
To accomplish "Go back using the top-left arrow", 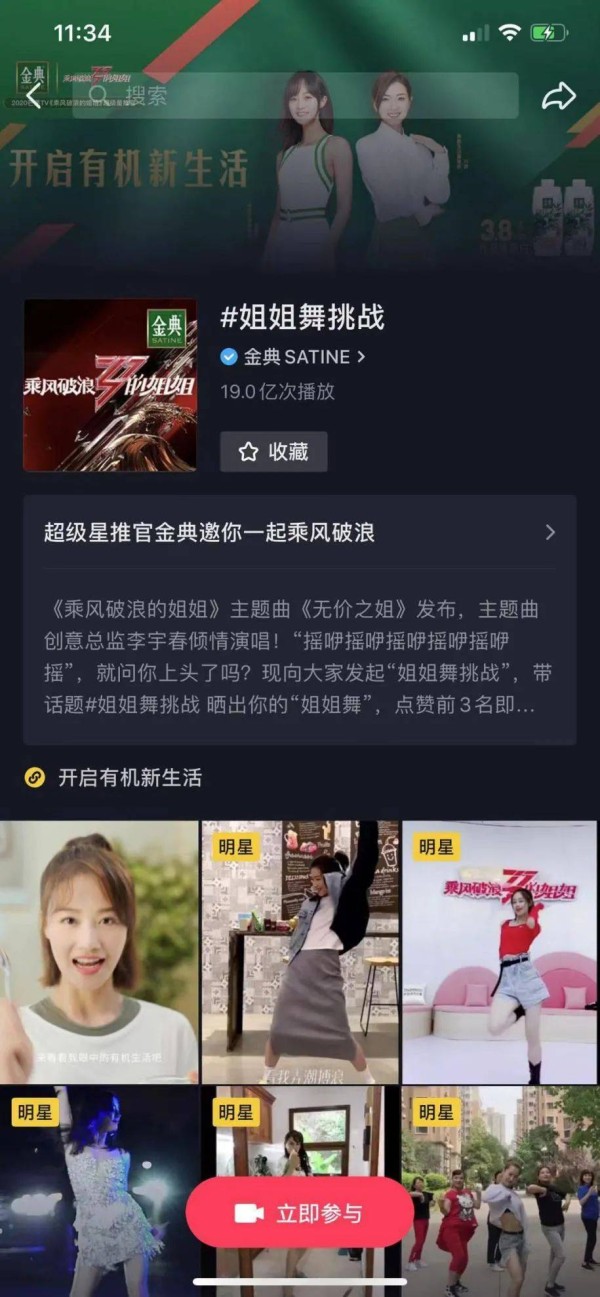I will (34, 96).
